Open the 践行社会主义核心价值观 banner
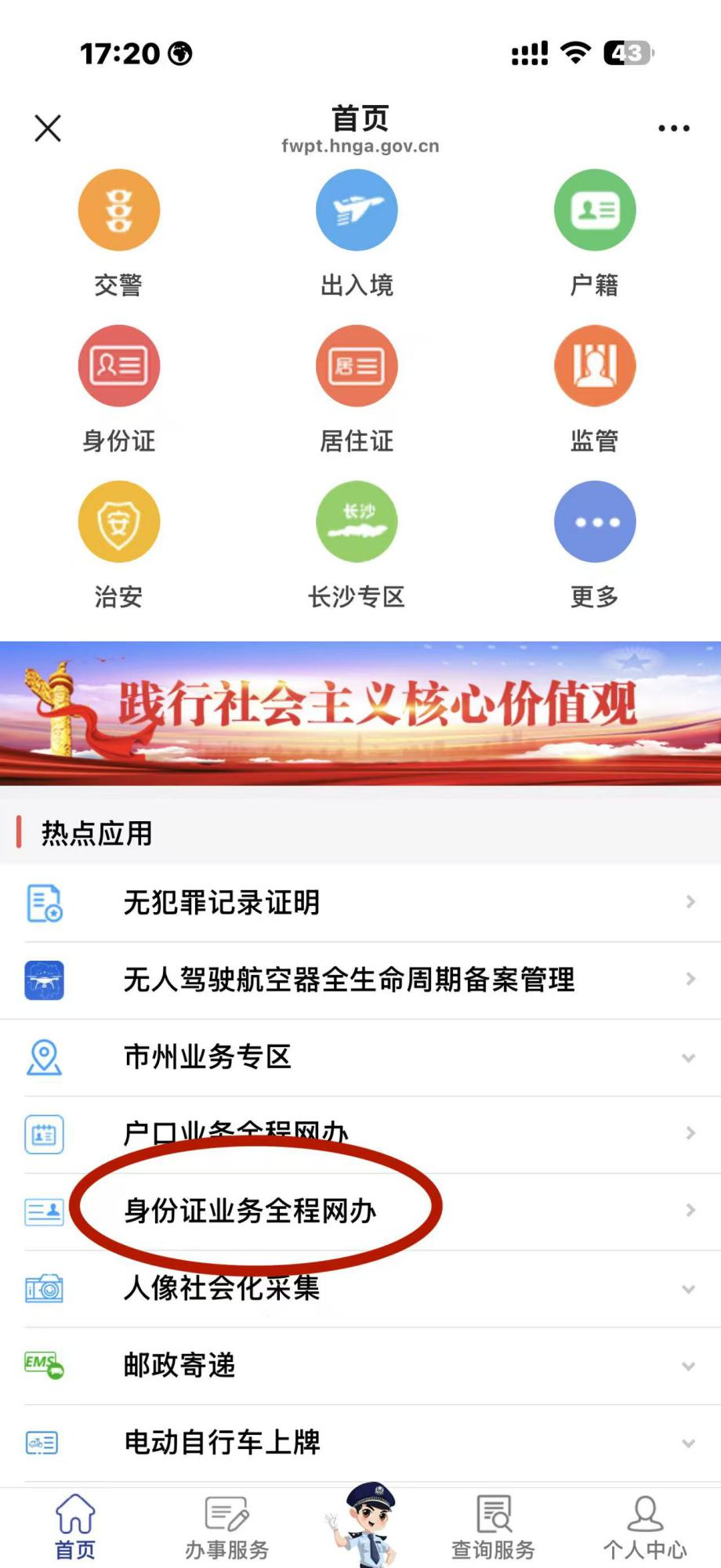Screen dimensions: 721x1568 (x=360, y=713)
